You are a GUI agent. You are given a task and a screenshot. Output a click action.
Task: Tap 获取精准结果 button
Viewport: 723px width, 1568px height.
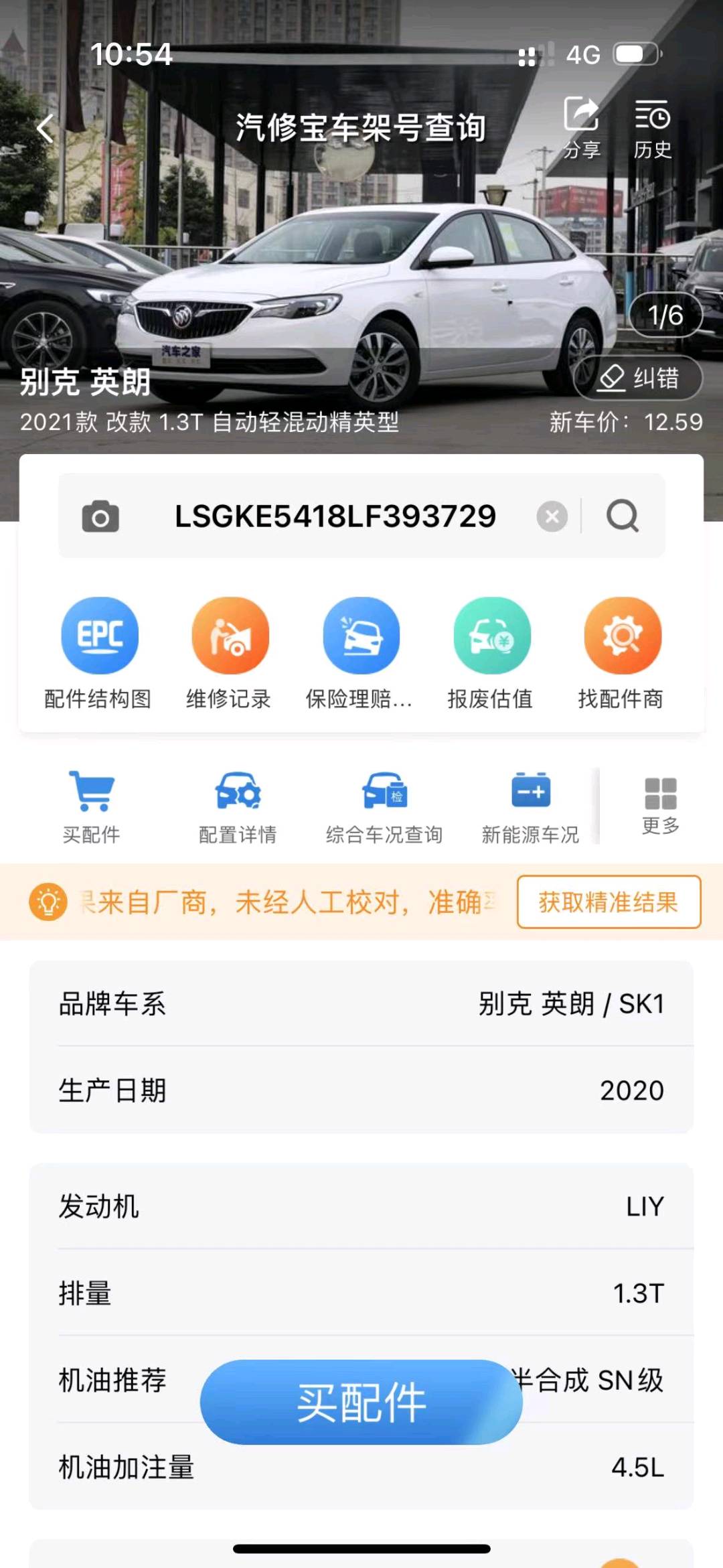(x=609, y=902)
